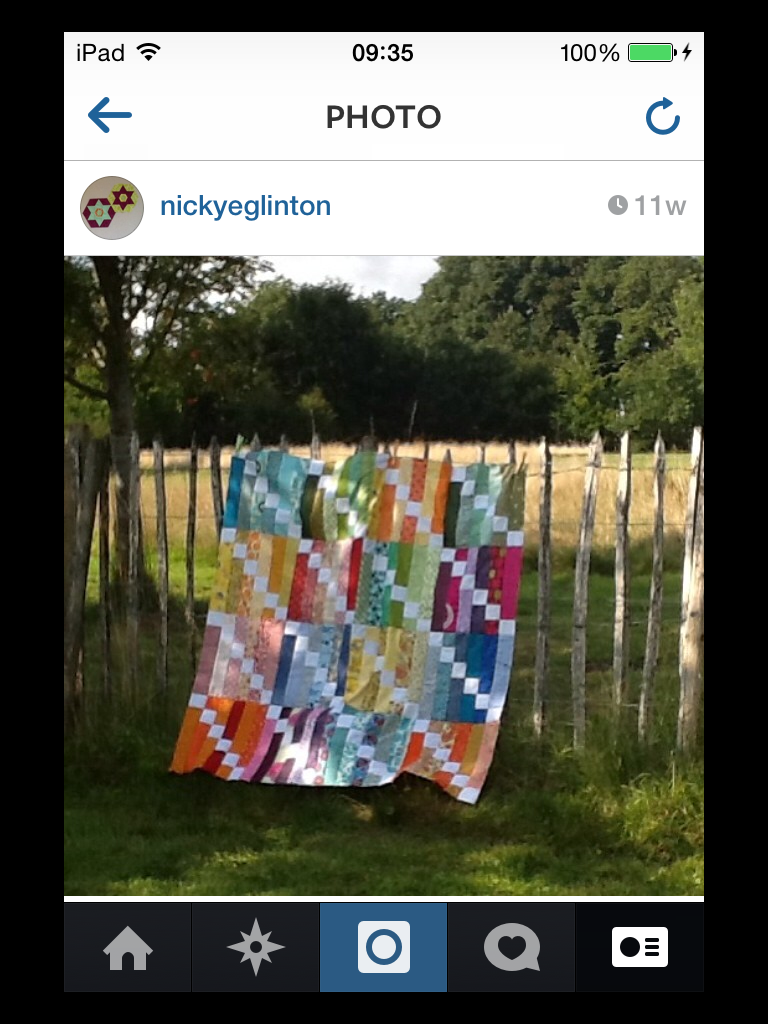Screen dimensions: 768x1024
Task: Open the camera tab
Action: coord(384,947)
